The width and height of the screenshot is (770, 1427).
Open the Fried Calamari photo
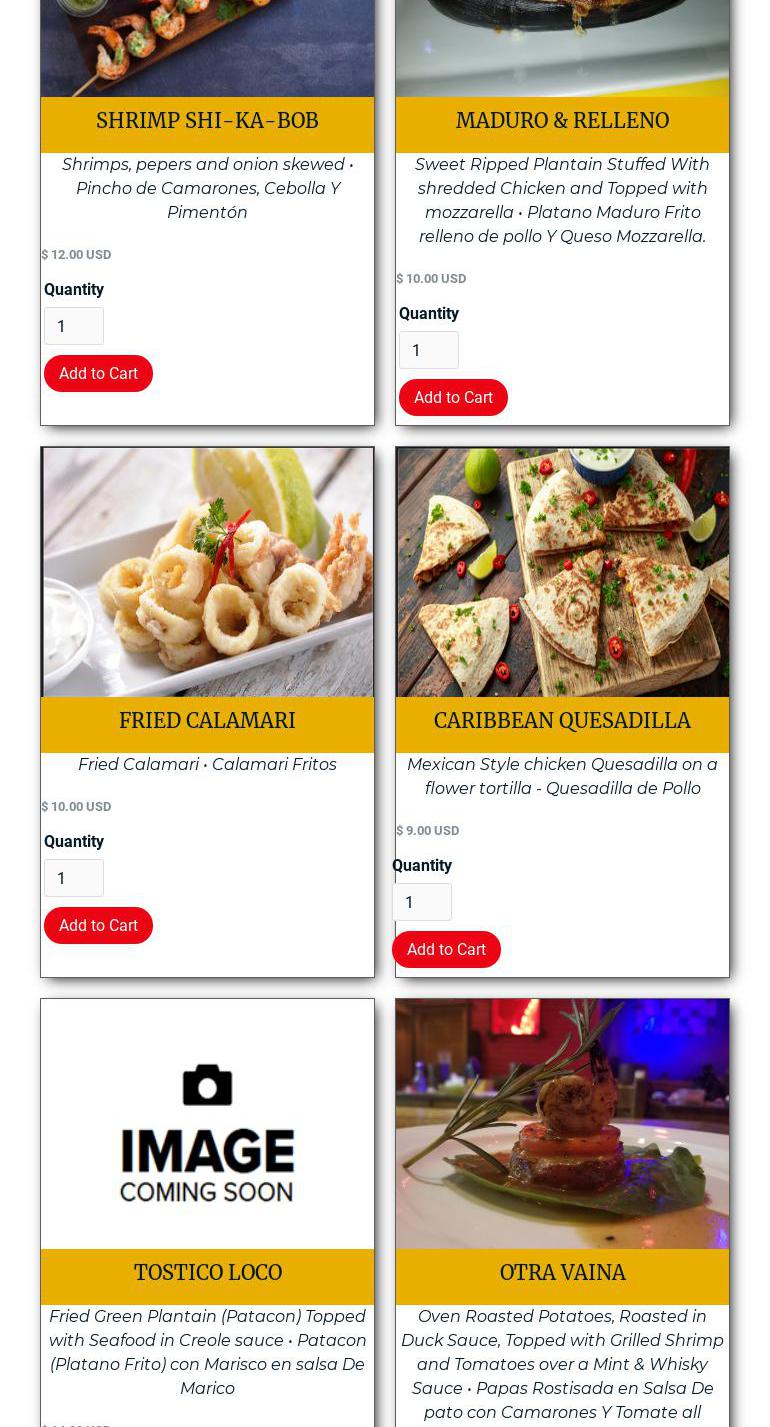(x=208, y=572)
